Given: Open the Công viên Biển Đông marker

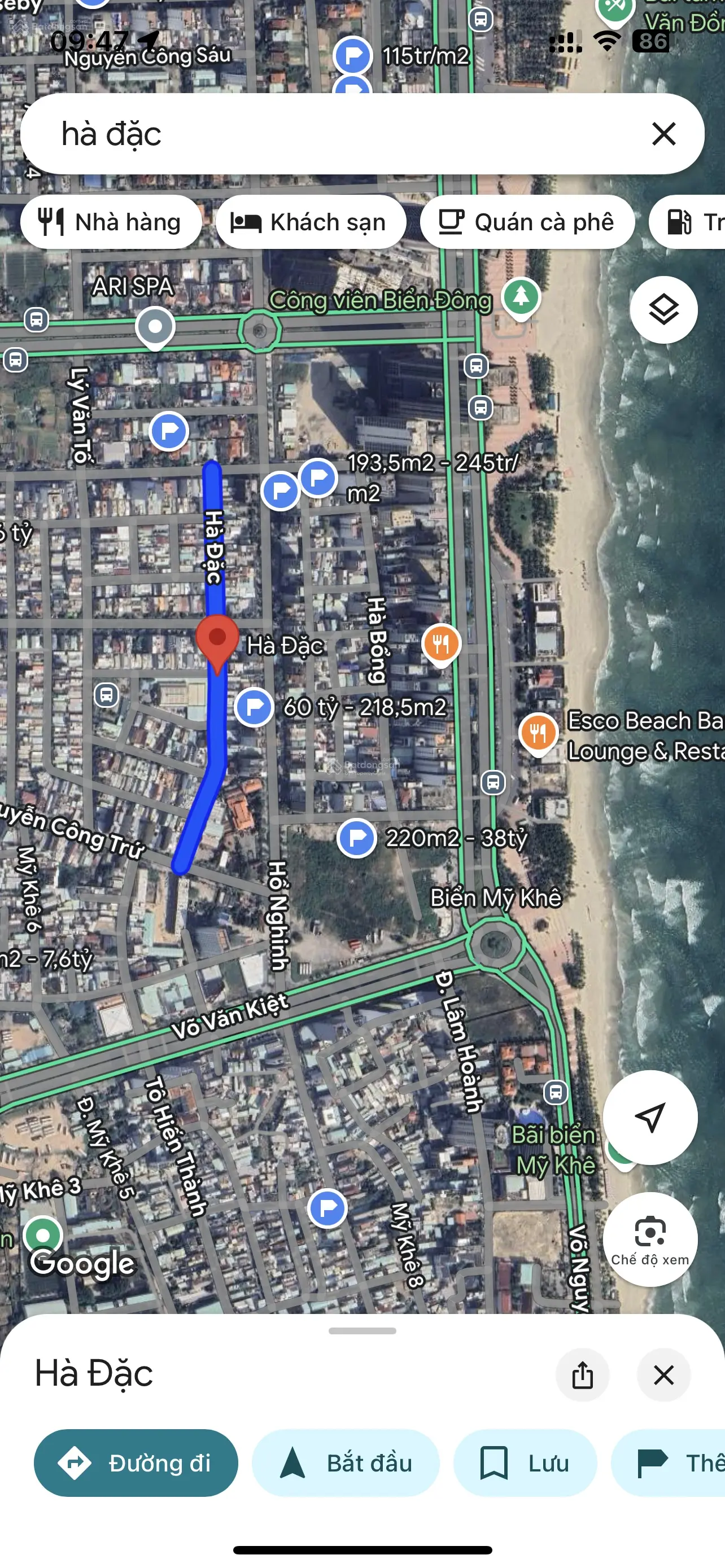Looking at the screenshot, I should (x=521, y=297).
